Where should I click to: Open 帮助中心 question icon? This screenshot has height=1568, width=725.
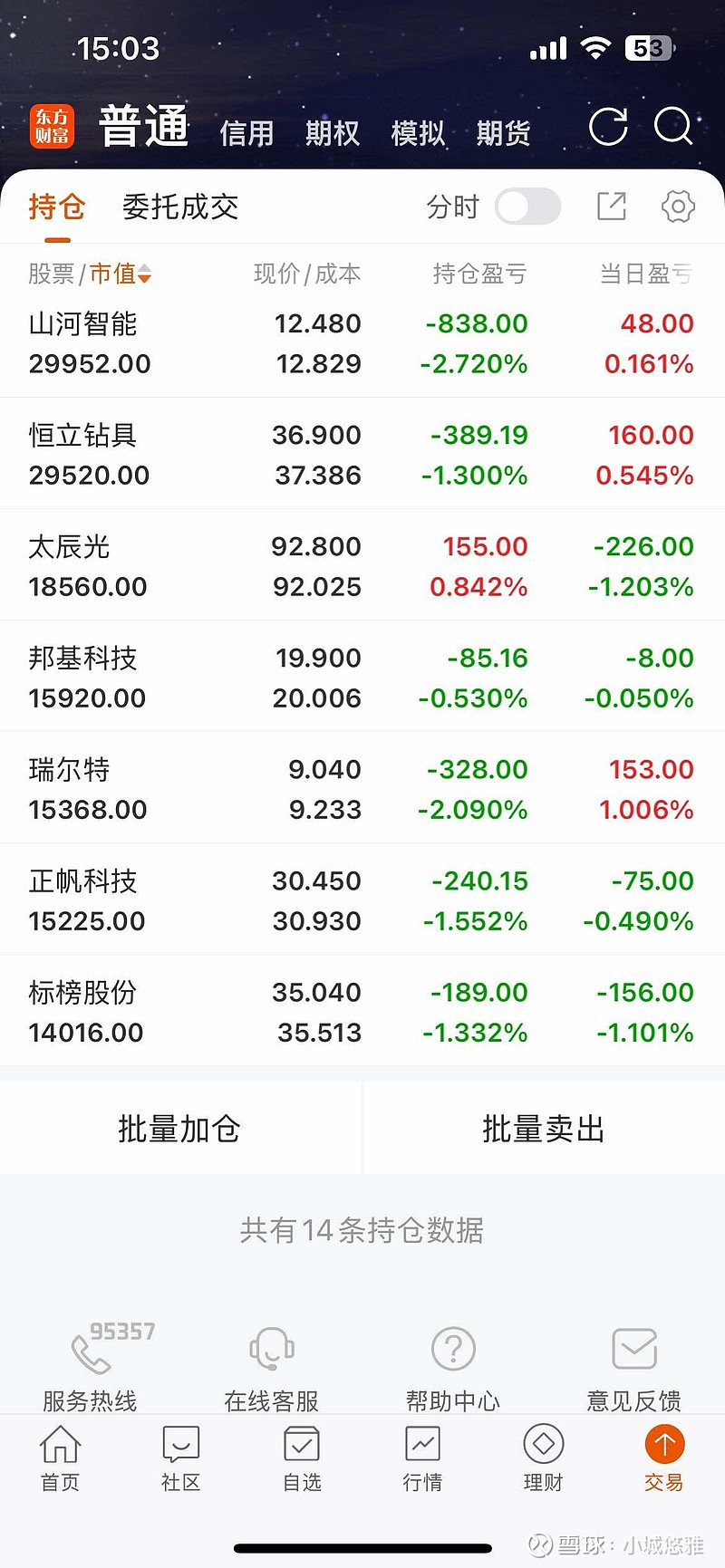(x=452, y=1348)
